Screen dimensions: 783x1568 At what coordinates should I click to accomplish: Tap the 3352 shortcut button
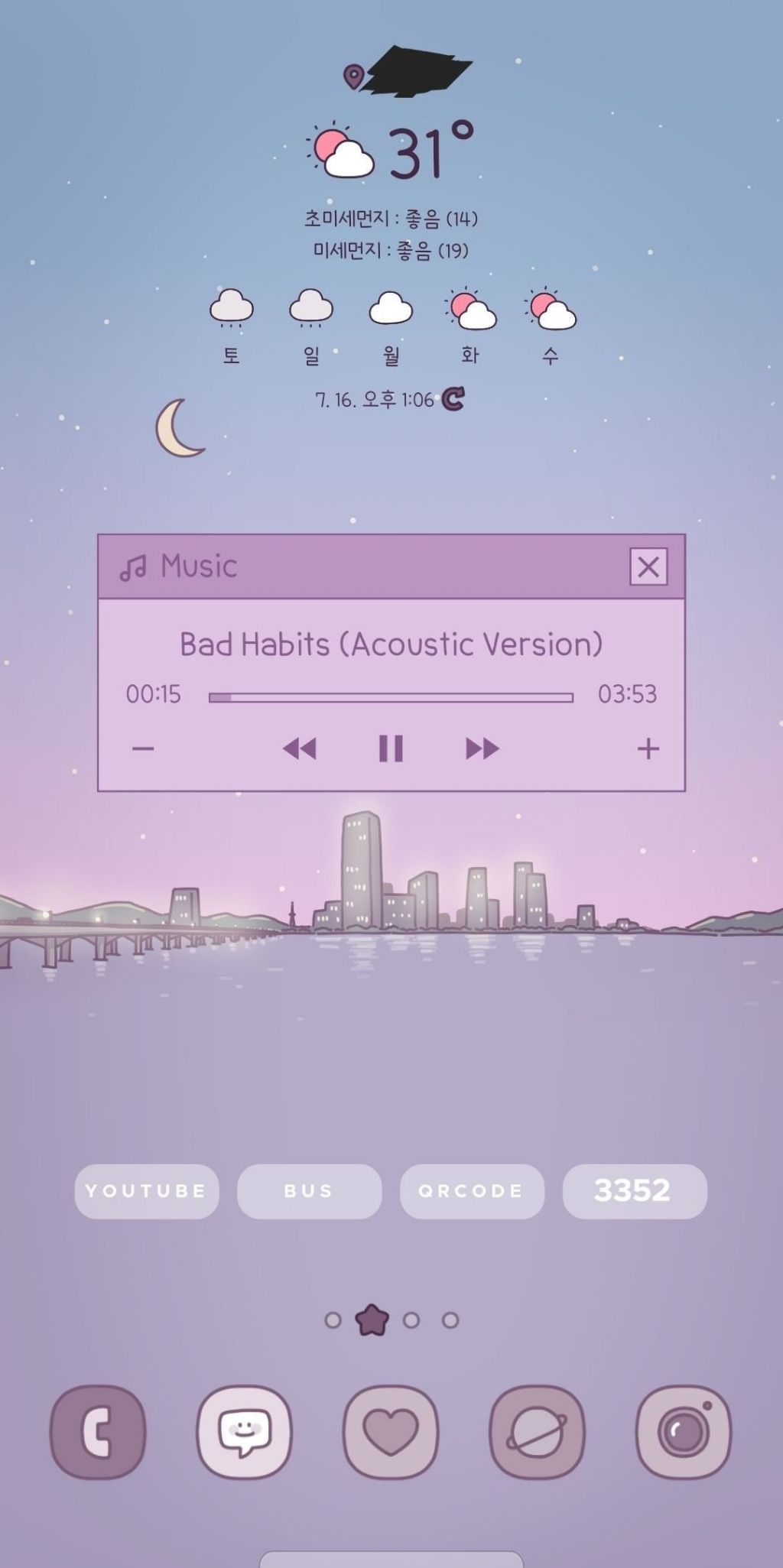pos(634,1190)
